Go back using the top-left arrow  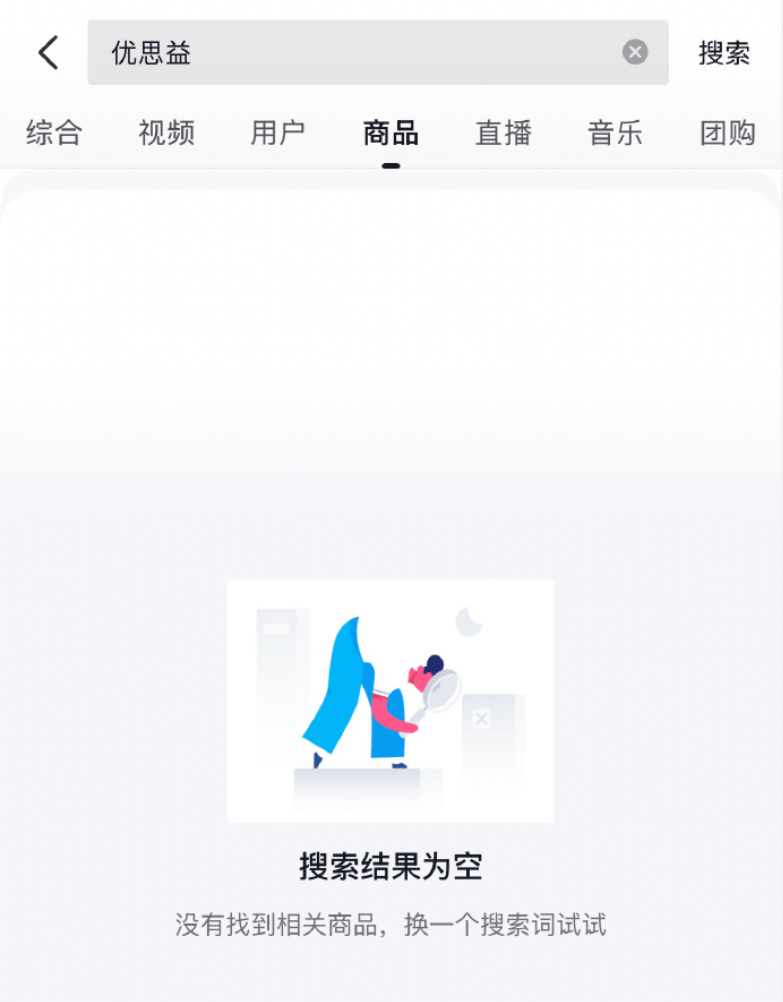48,52
